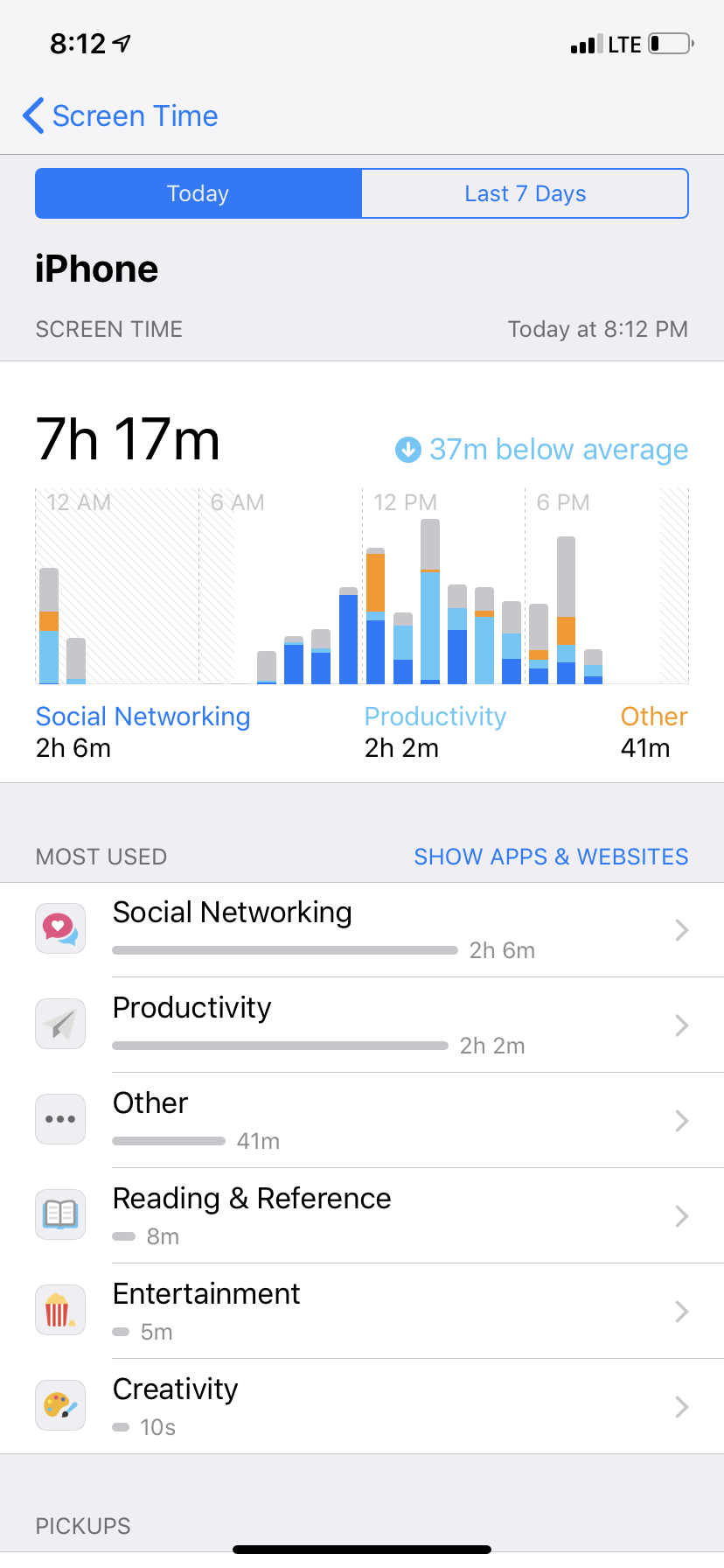Select the Today segment
The image size is (724, 1568).
tap(198, 193)
